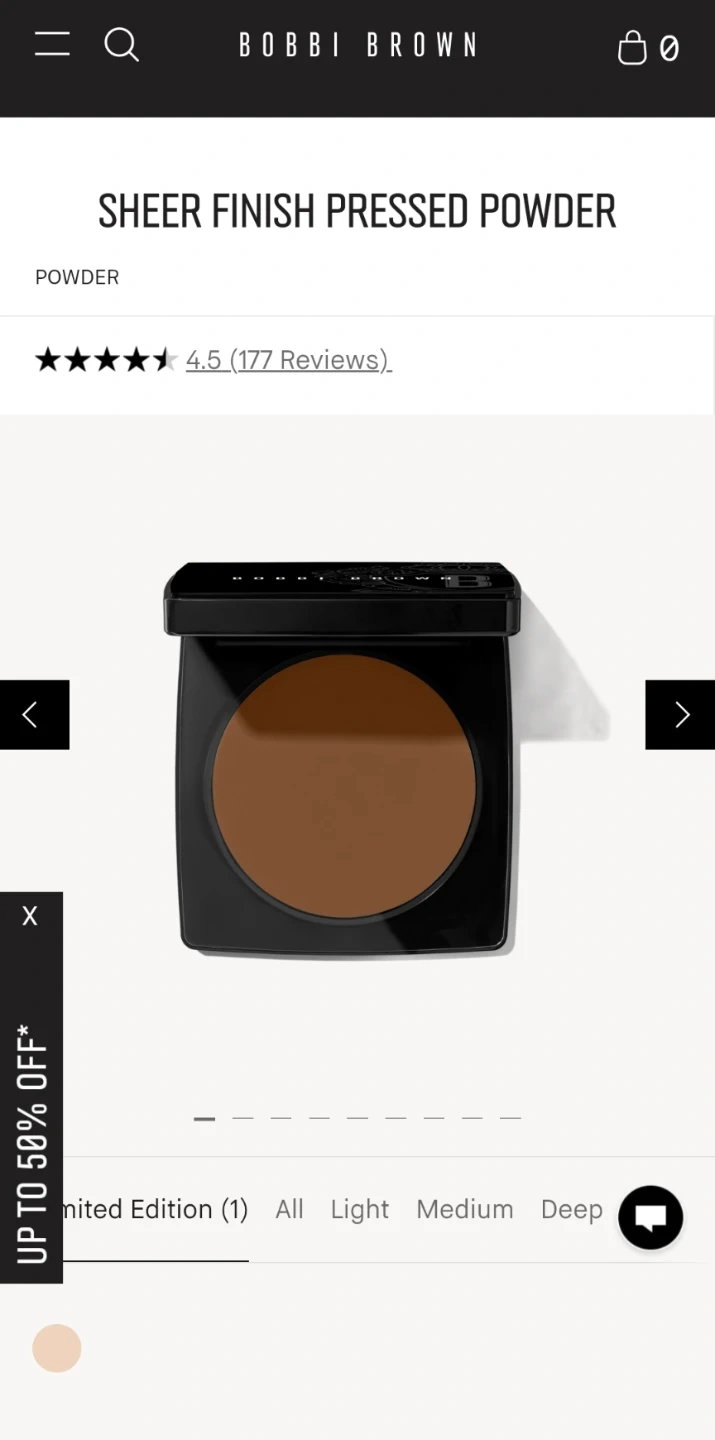Dismiss the Up To 50% Off banner
715x1440 pixels.
coord(30,916)
